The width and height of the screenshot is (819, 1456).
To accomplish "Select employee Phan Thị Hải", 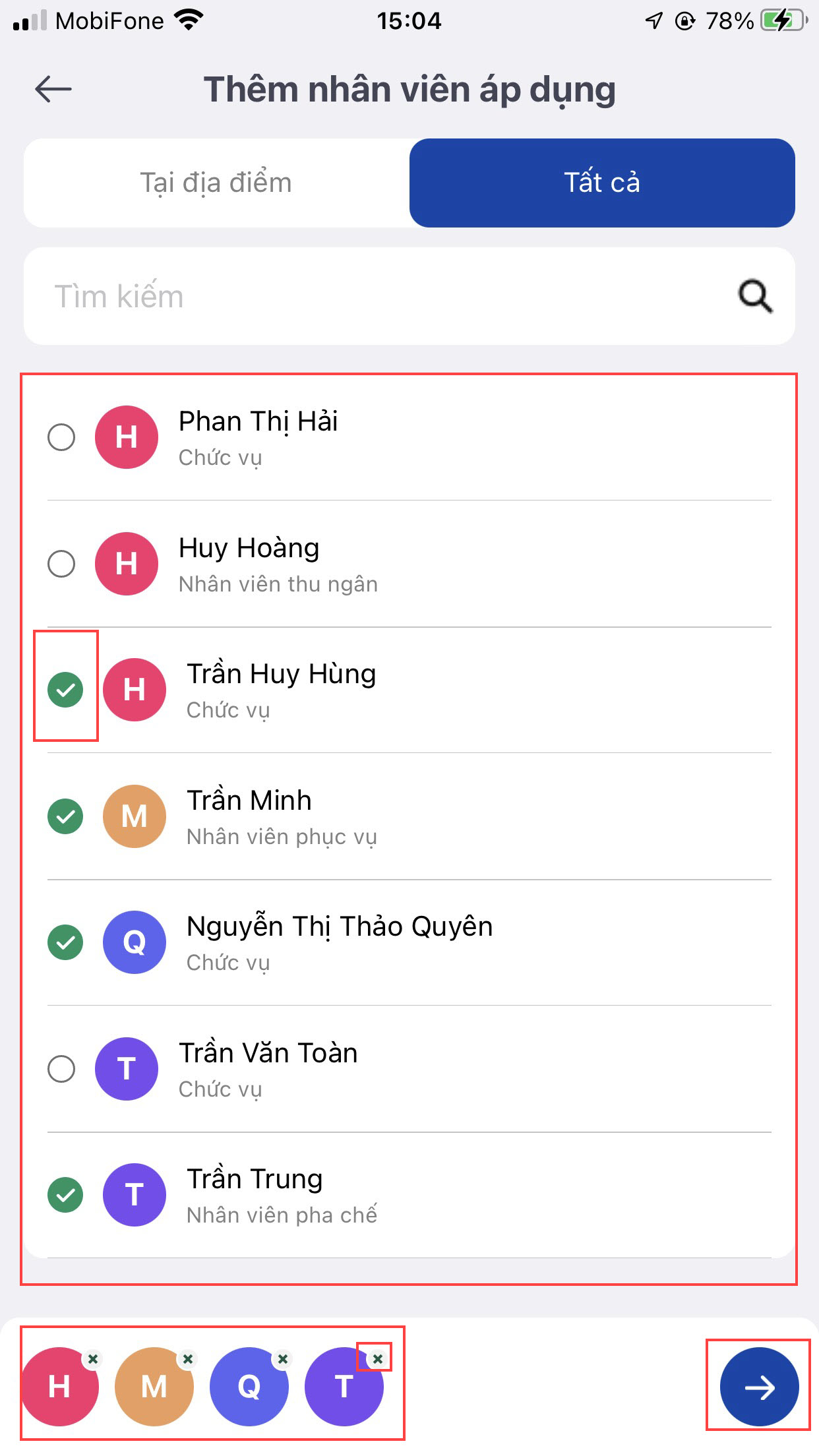I will tap(61, 437).
